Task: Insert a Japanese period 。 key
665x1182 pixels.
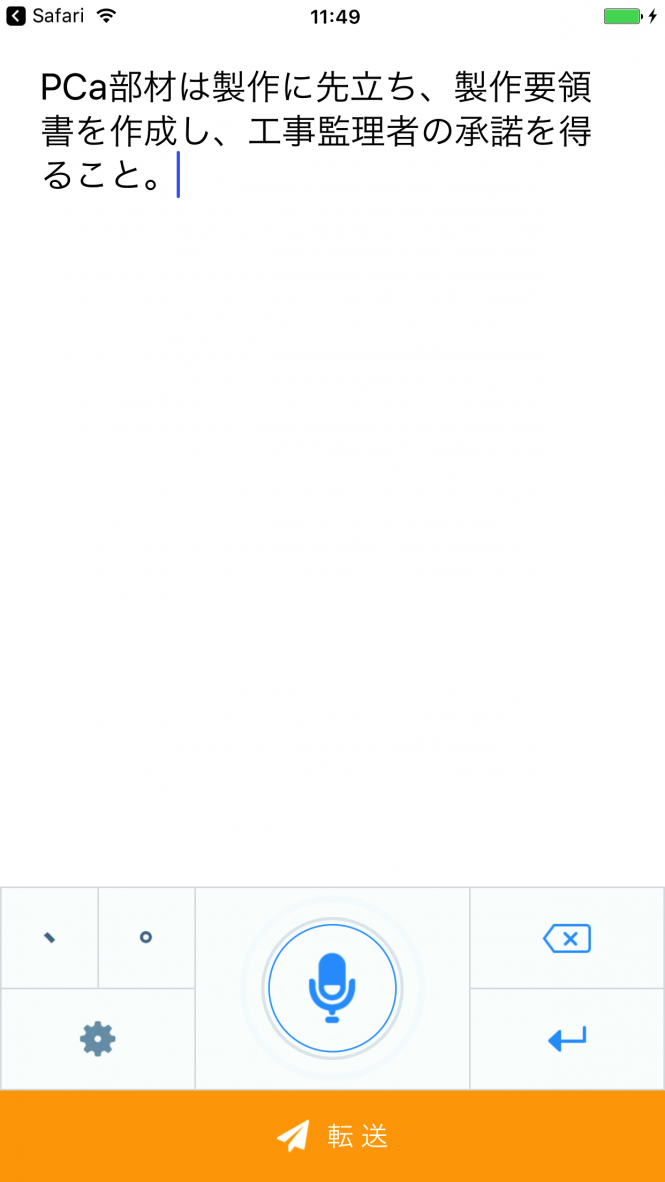Action: point(146,938)
